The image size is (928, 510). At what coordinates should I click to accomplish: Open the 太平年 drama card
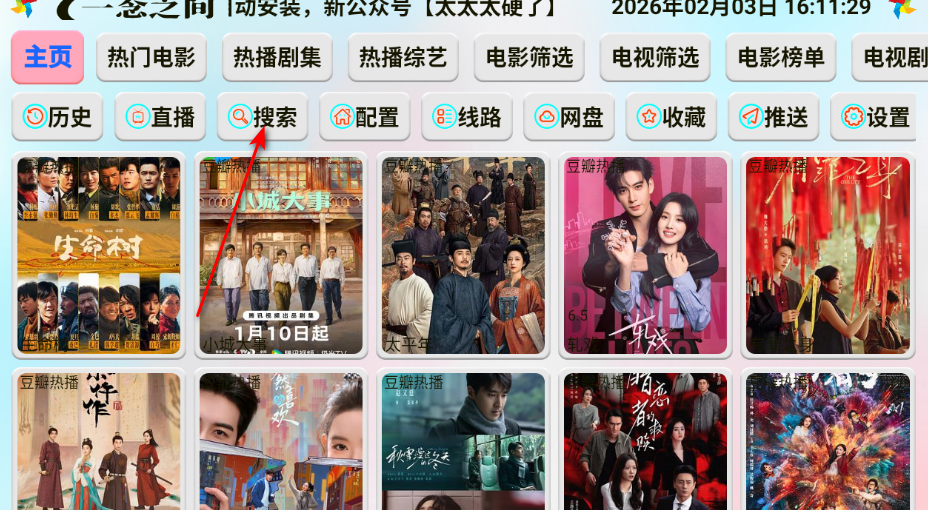click(x=463, y=255)
